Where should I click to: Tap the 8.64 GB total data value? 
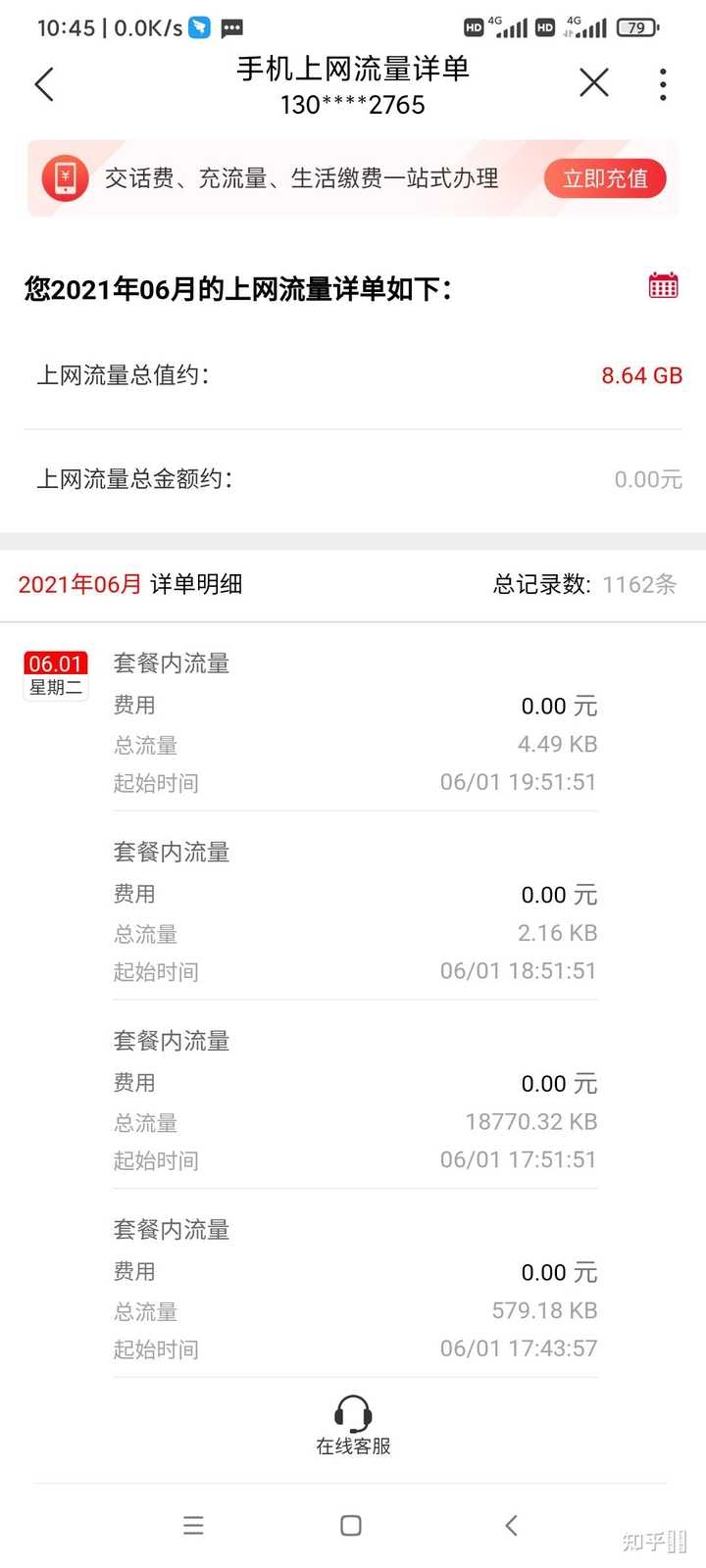(x=641, y=375)
